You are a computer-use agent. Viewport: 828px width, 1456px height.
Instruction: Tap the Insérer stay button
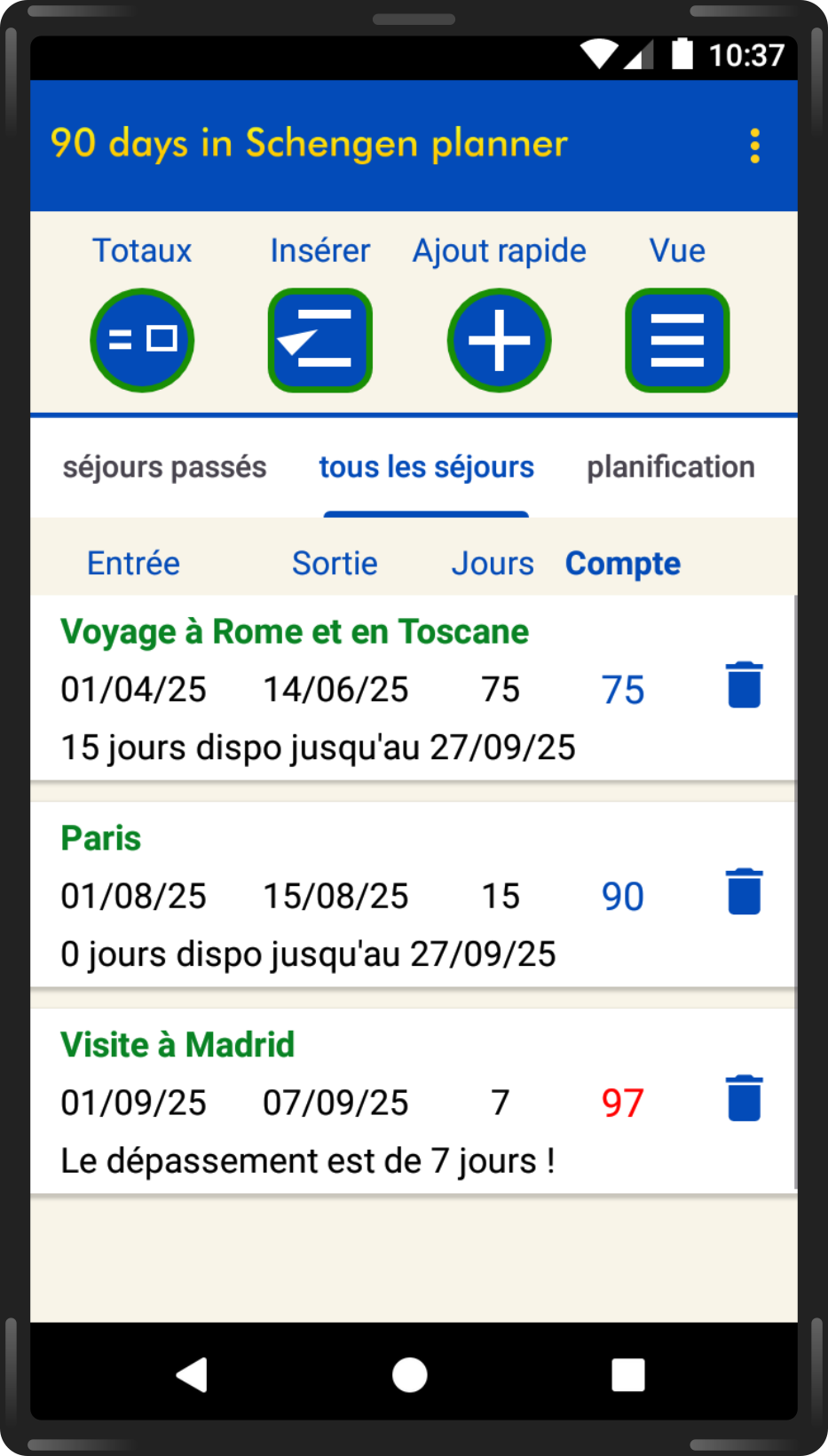pos(320,340)
